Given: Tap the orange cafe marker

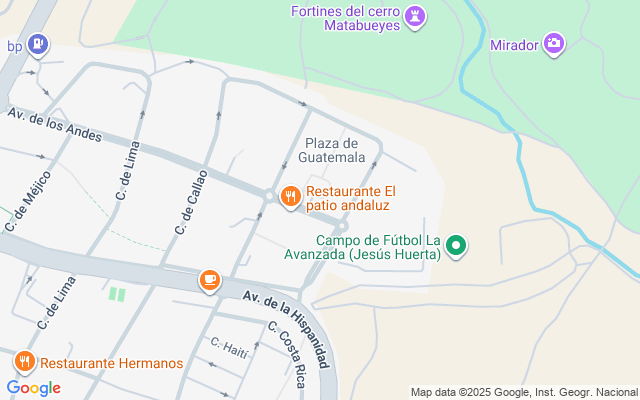Looking at the screenshot, I should tap(209, 280).
